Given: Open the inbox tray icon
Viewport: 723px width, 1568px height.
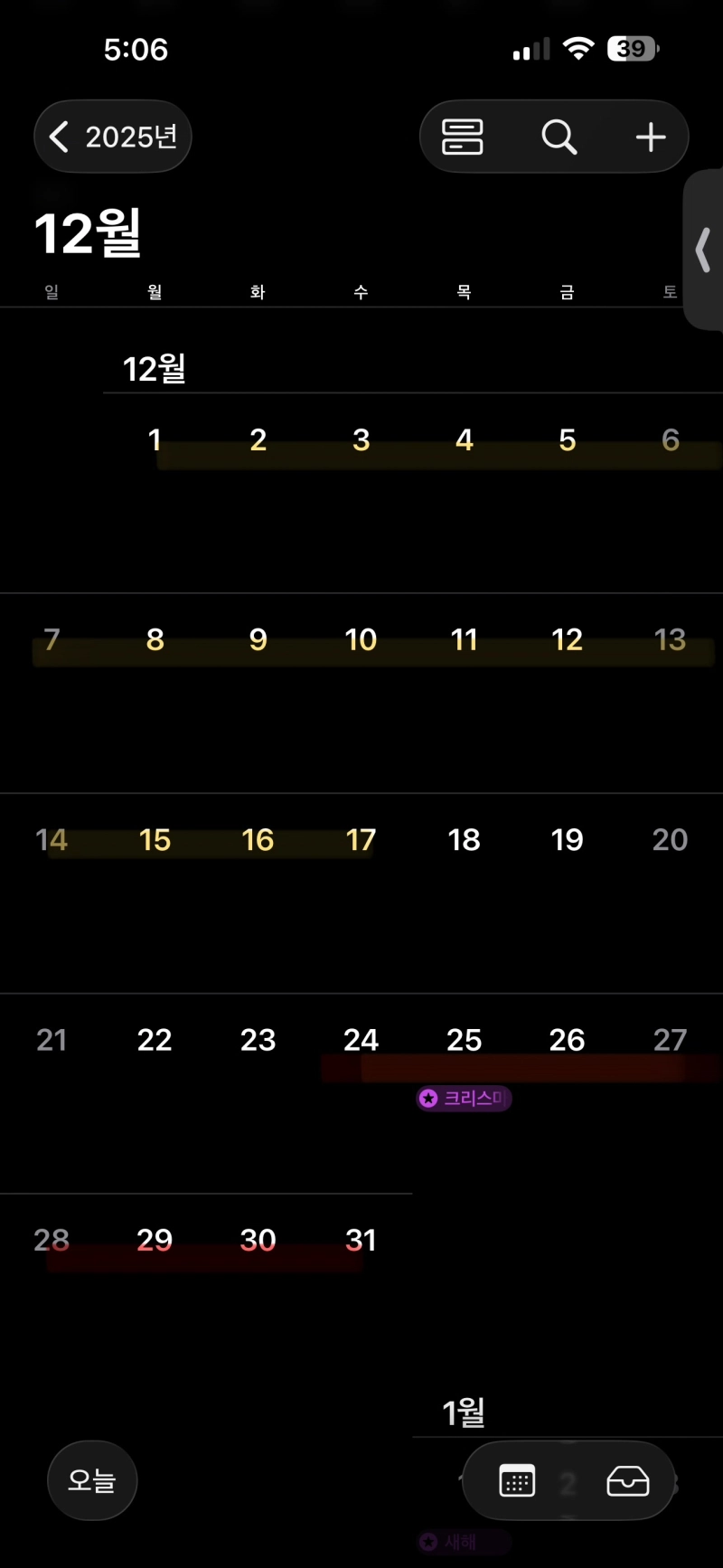Looking at the screenshot, I should (x=627, y=1480).
